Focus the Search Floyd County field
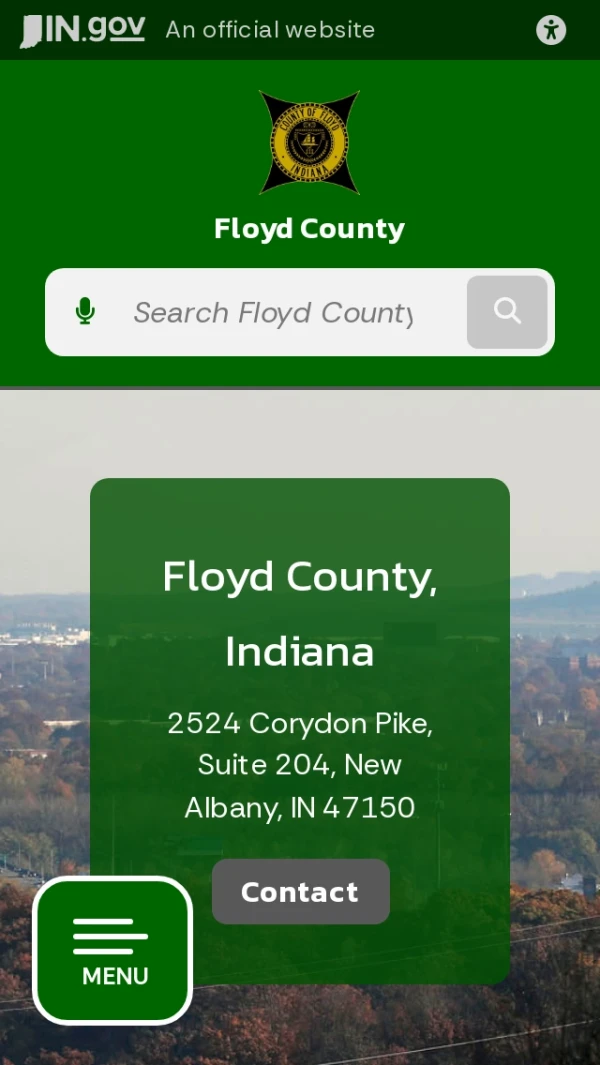The width and height of the screenshot is (600, 1065). 273,313
